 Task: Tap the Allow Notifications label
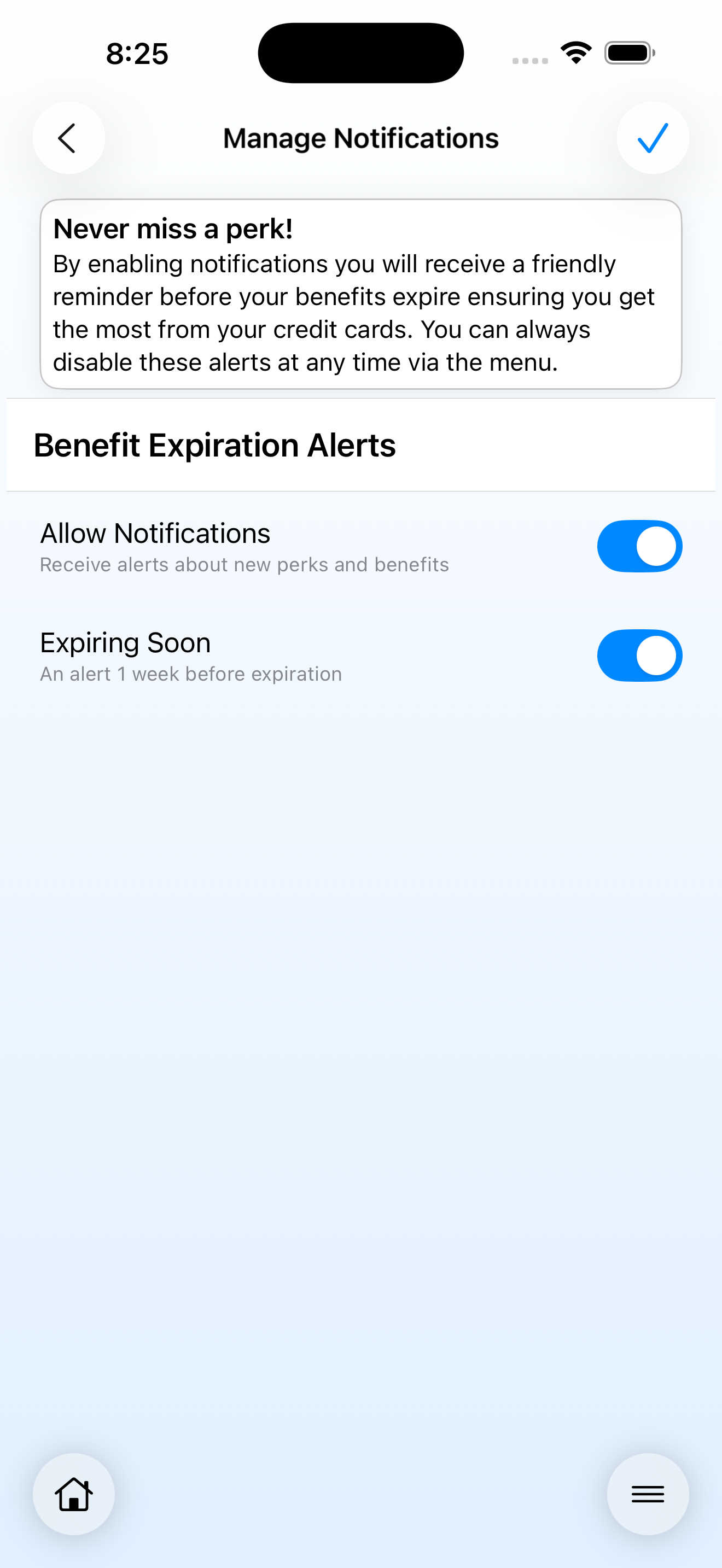155,533
